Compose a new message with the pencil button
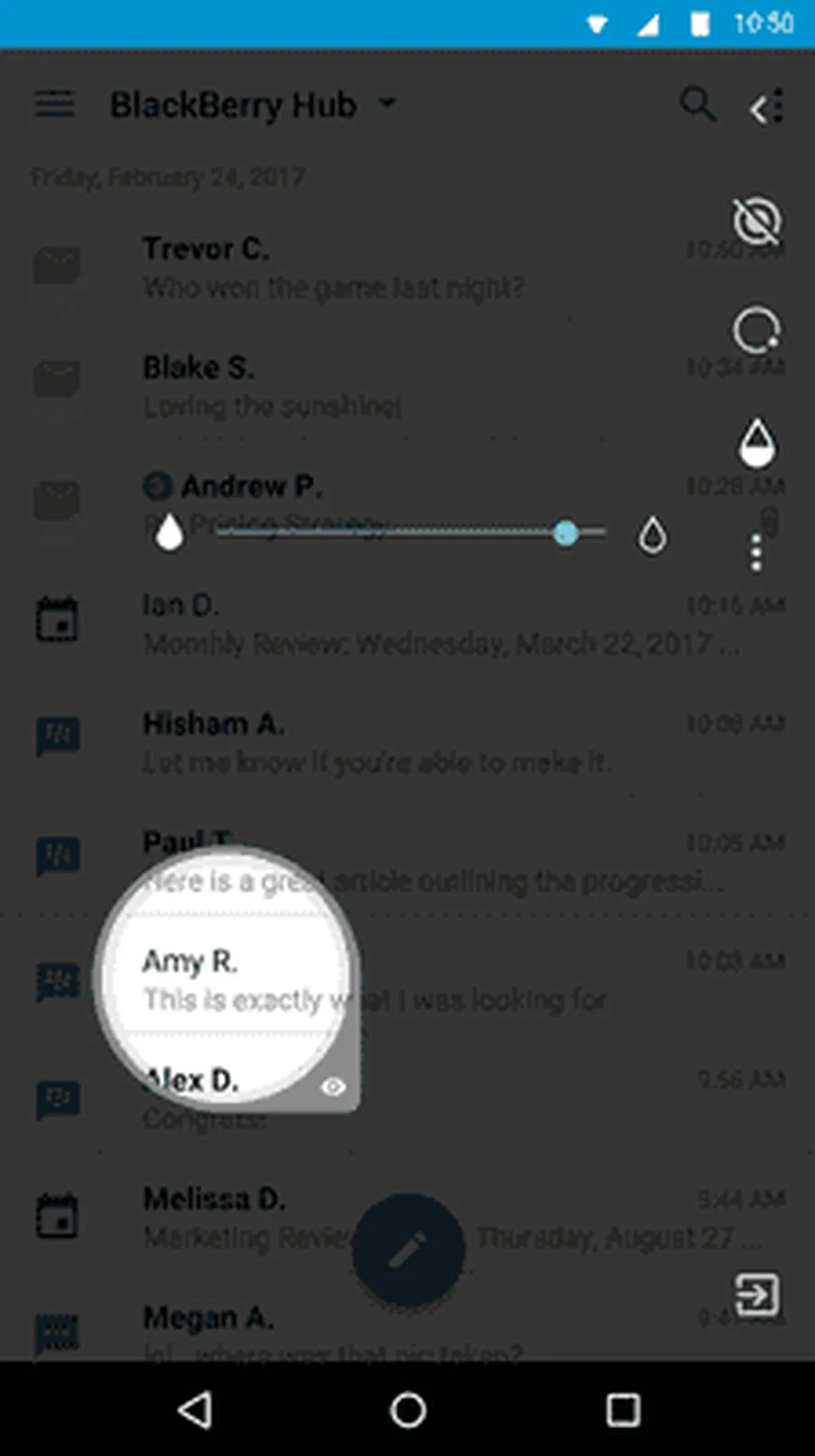Image resolution: width=815 pixels, height=1456 pixels. [408, 1249]
